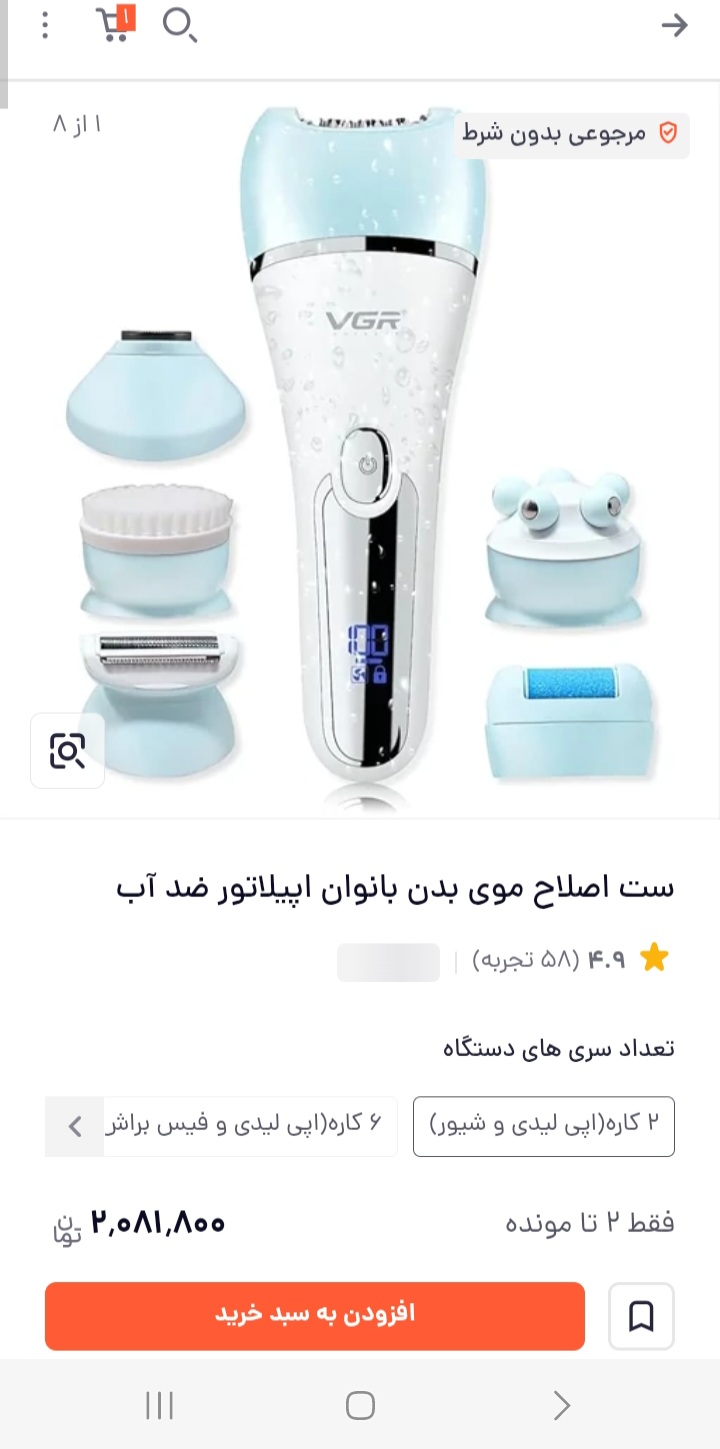Bookmark this product
Viewport: 720px width, 1449px height.
(641, 1316)
